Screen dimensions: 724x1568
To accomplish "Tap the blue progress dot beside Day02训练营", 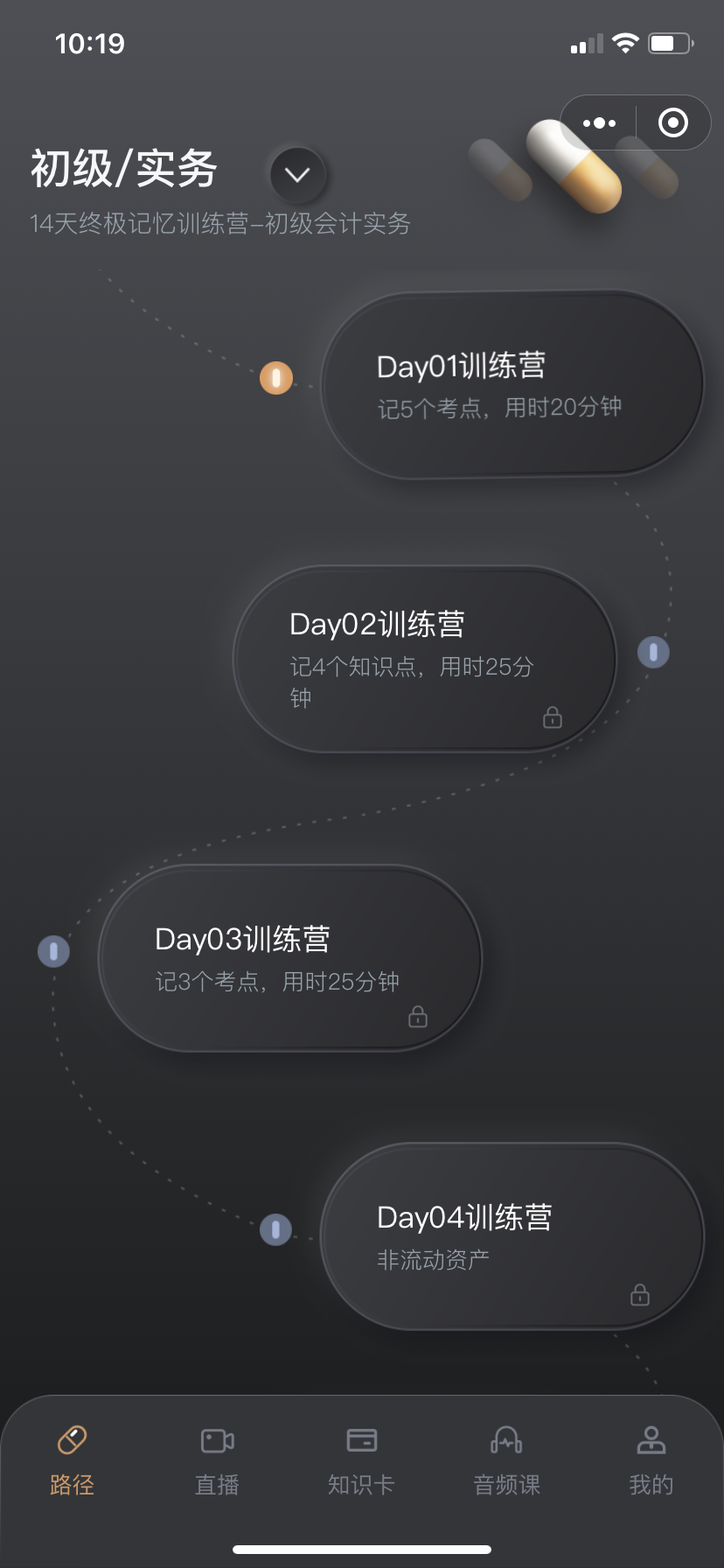I will click(x=653, y=651).
